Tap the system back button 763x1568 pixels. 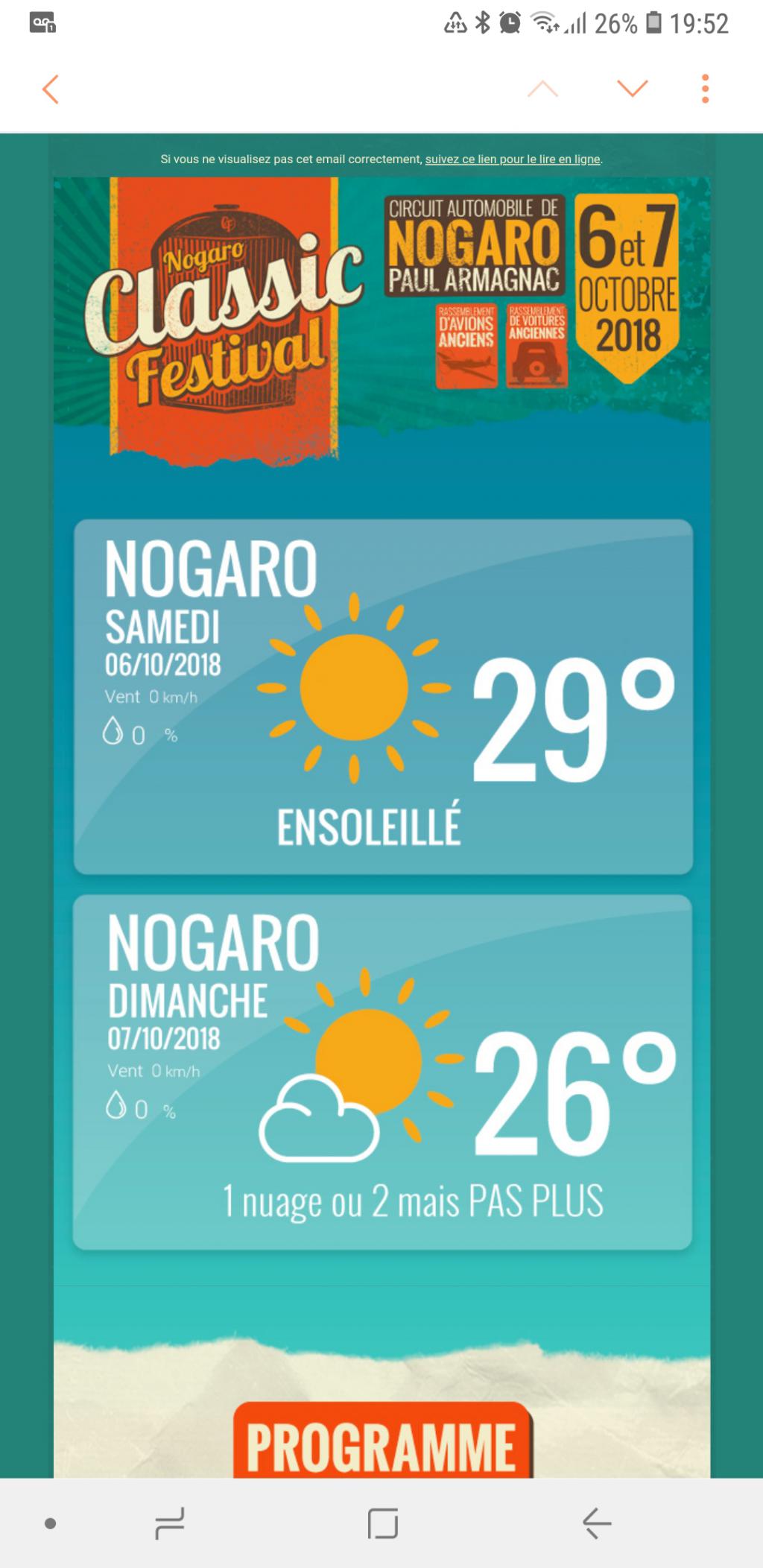coord(597,1523)
